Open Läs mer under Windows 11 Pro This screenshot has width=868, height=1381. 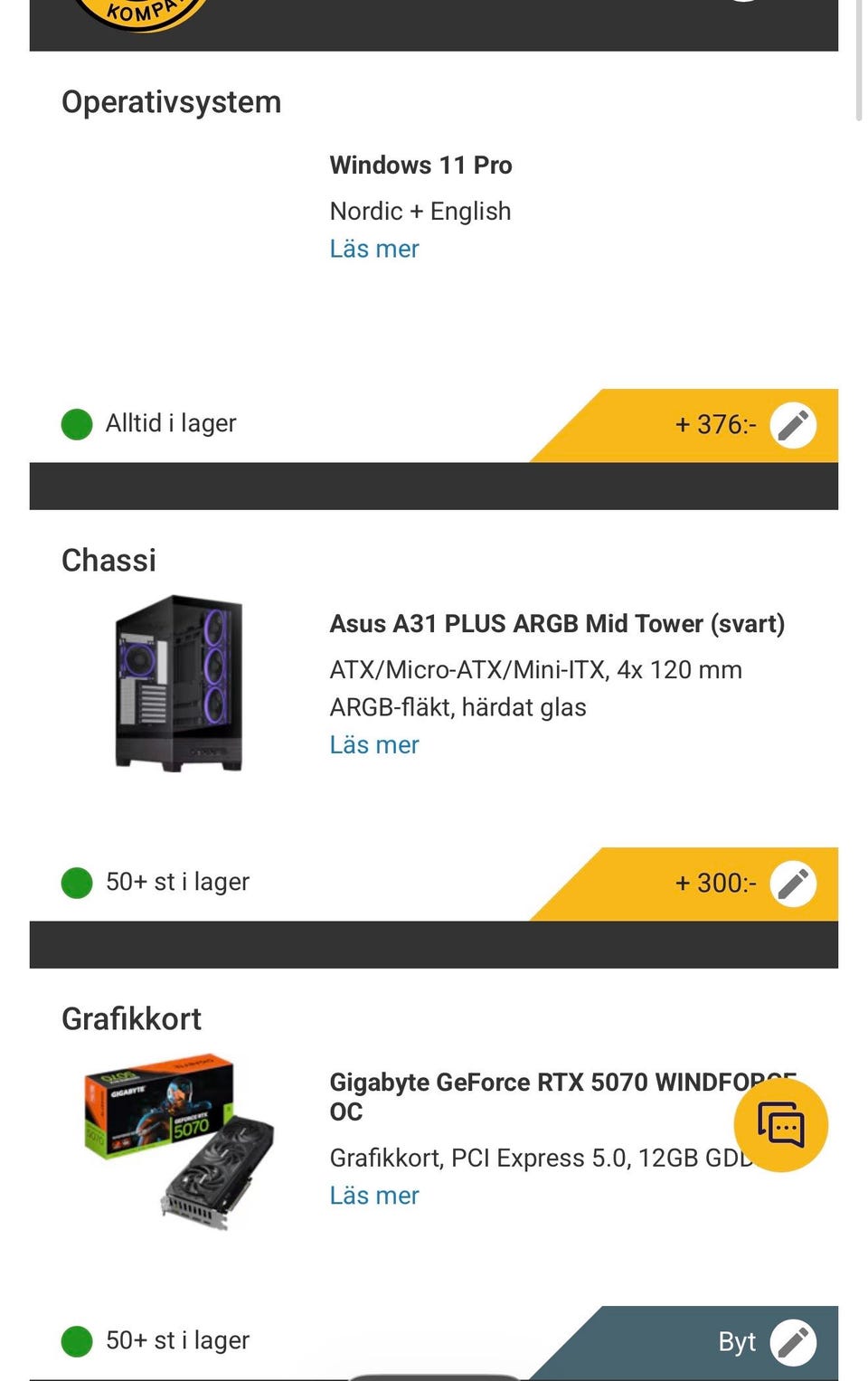[374, 249]
